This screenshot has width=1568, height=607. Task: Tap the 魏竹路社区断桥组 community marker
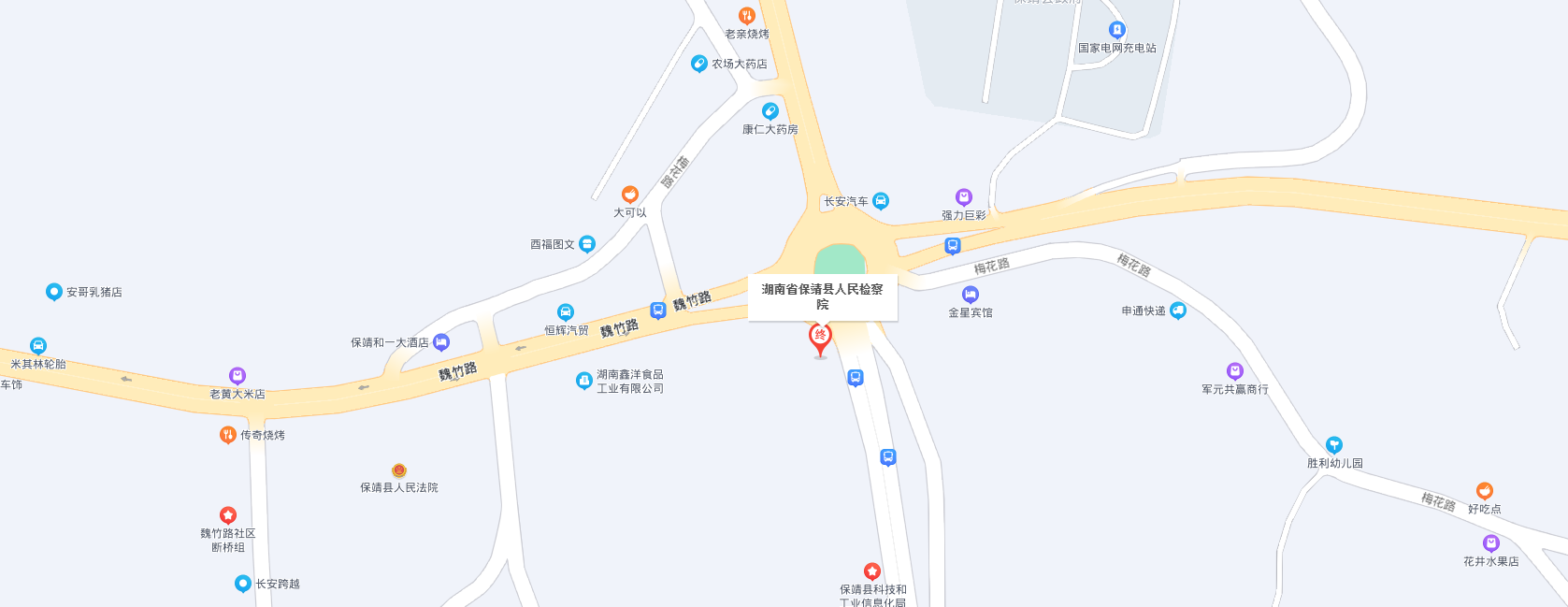tap(228, 515)
